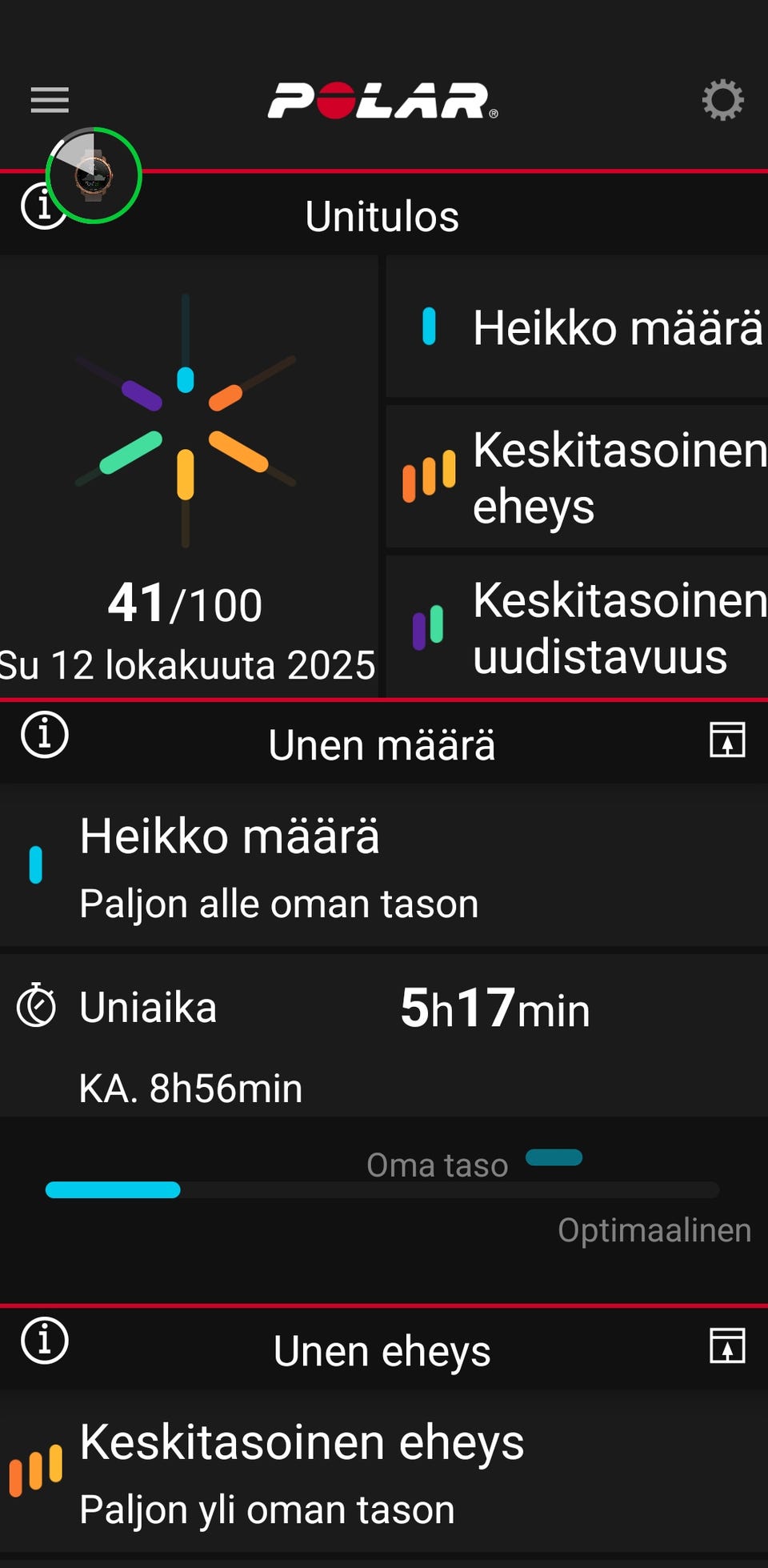The height and width of the screenshot is (1568, 768).
Task: Open the Unen määrä info tooltip
Action: (43, 735)
